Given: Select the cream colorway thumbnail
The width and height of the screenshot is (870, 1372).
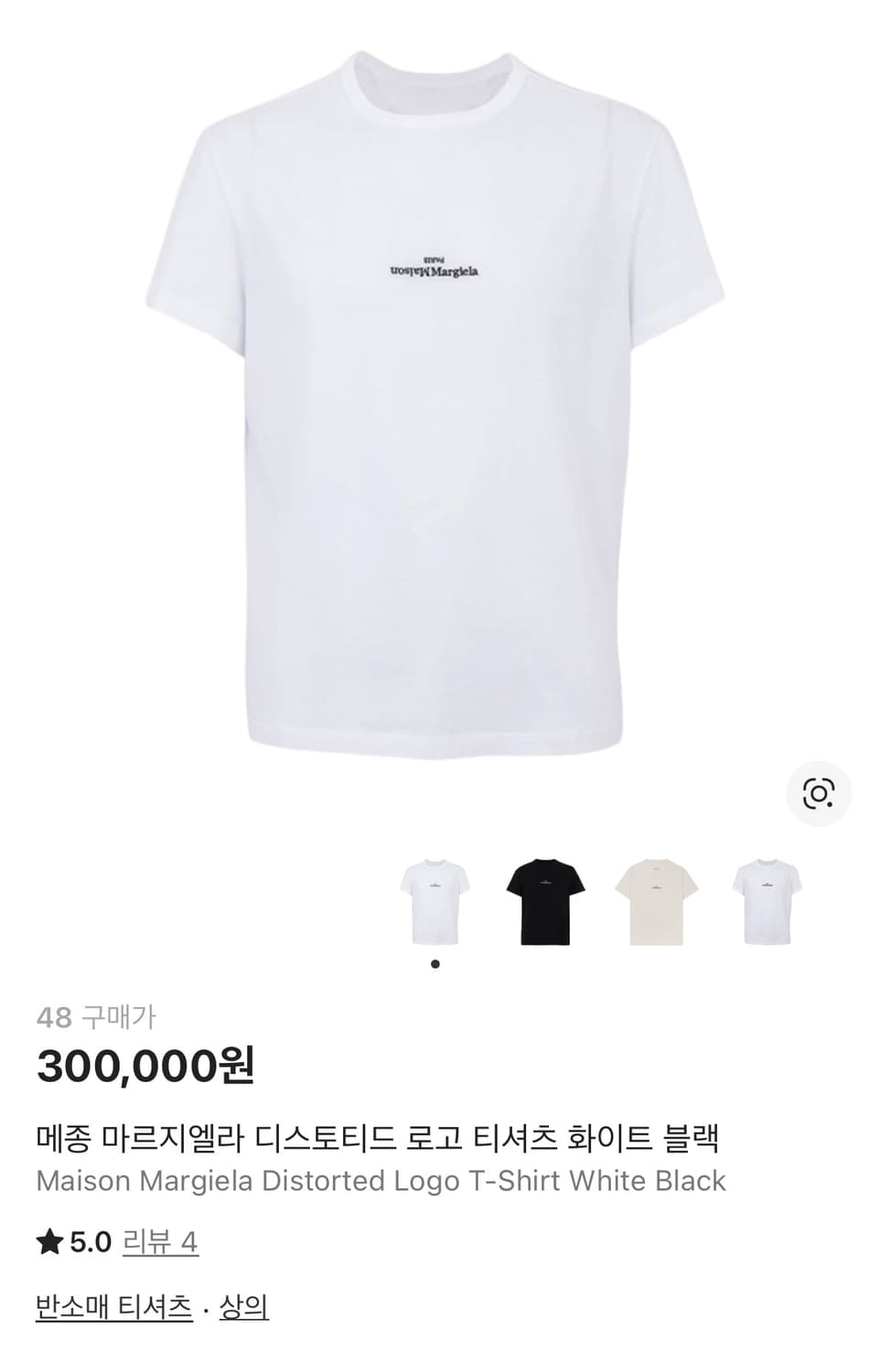Looking at the screenshot, I should click(x=657, y=901).
